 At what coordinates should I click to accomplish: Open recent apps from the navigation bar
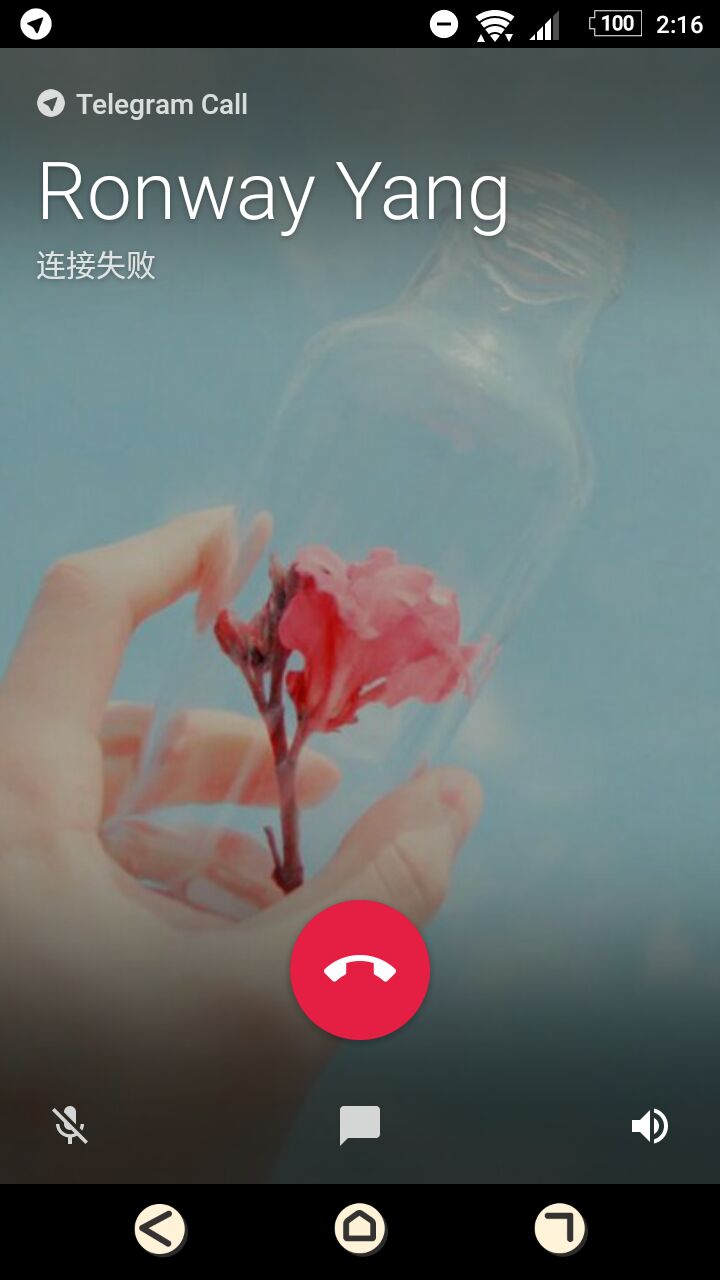pos(559,1228)
